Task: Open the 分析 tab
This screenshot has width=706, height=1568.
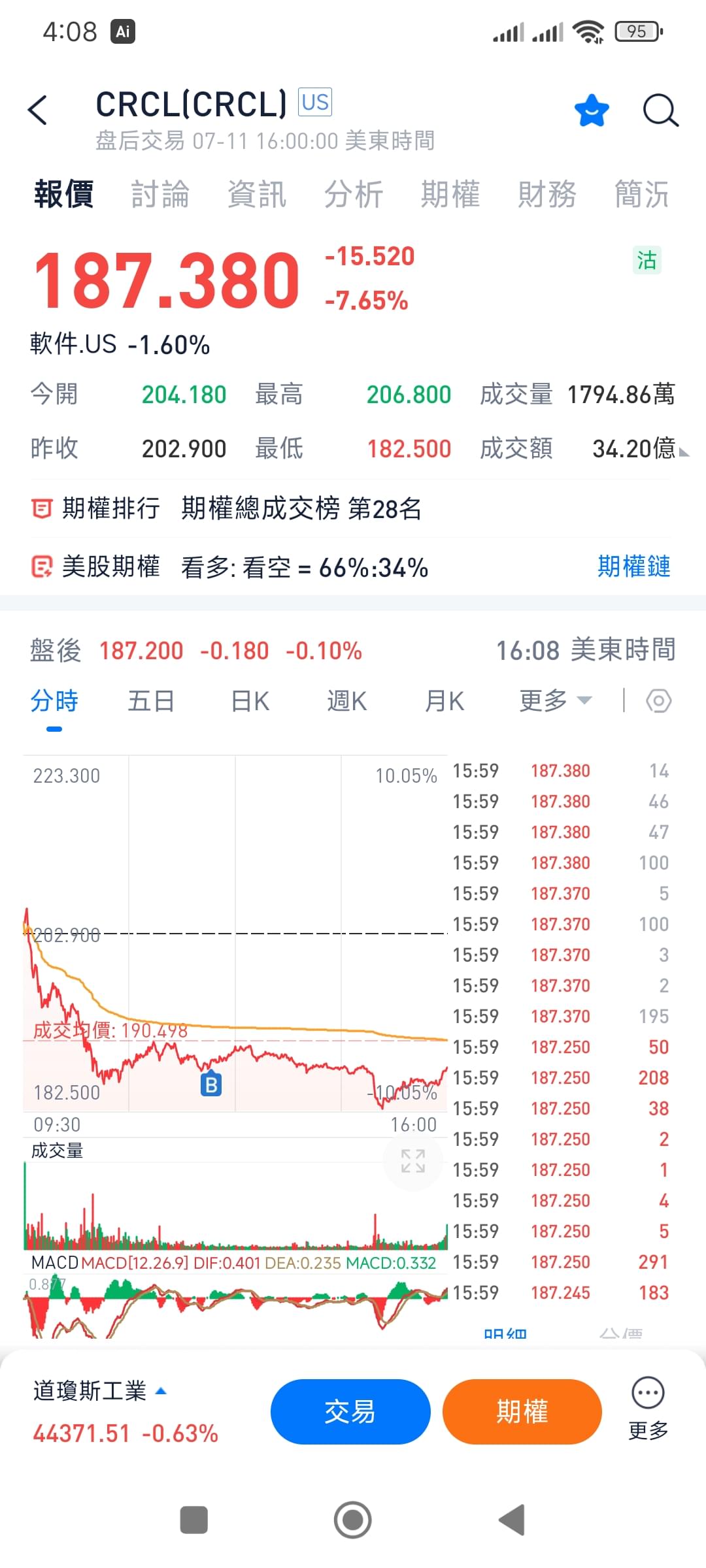Action: [354, 194]
